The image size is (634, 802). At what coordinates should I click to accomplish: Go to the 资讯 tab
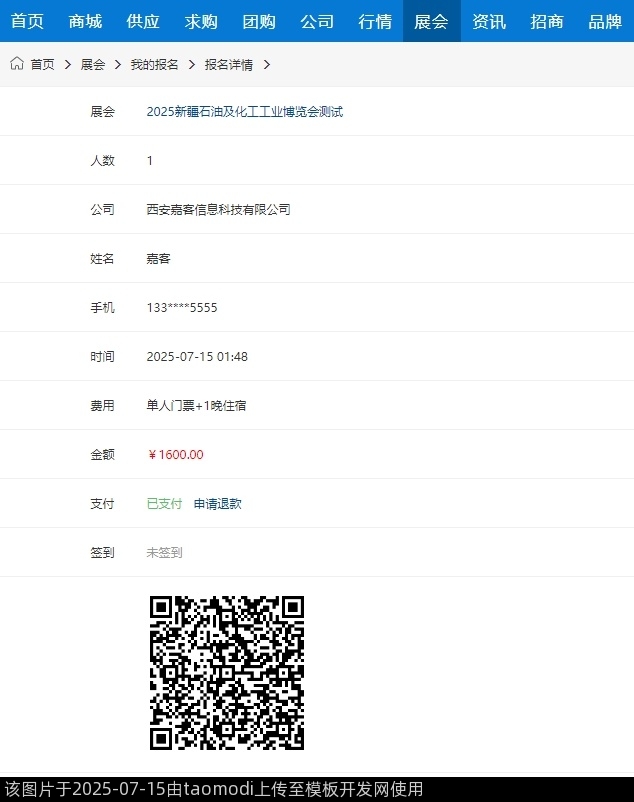490,21
